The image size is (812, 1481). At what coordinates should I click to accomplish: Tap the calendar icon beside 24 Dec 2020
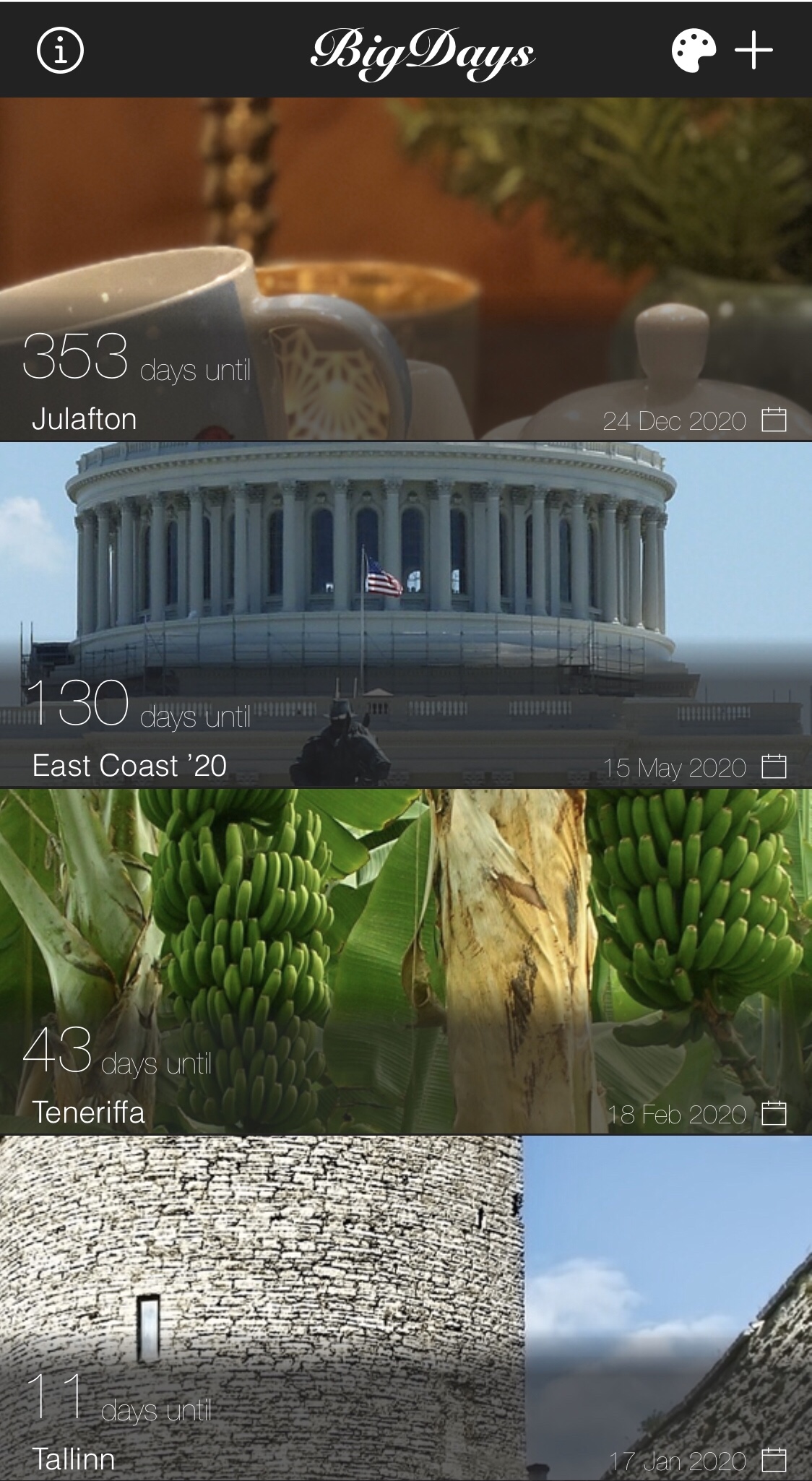pos(774,420)
